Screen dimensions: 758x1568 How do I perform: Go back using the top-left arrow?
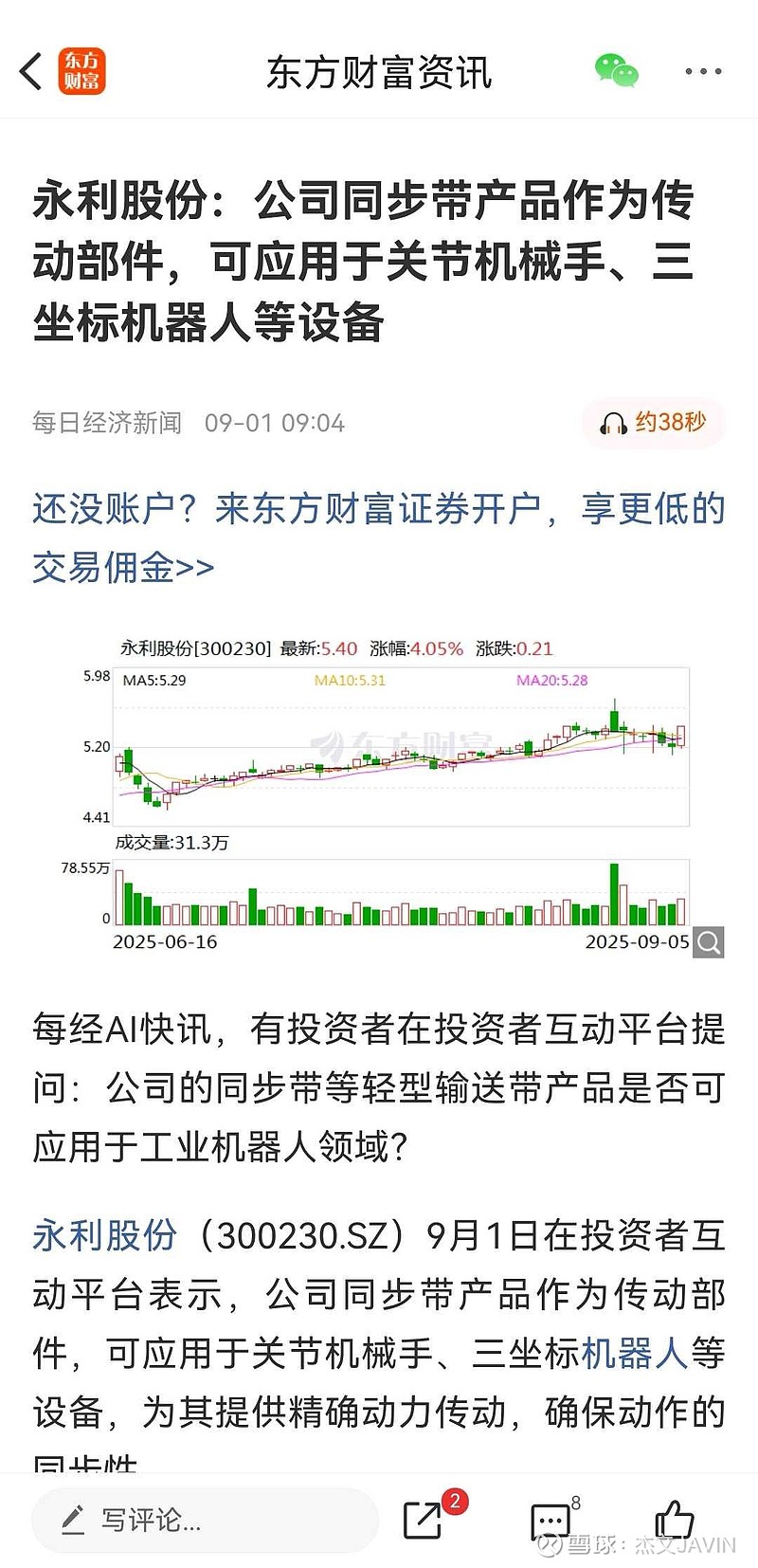(x=31, y=72)
